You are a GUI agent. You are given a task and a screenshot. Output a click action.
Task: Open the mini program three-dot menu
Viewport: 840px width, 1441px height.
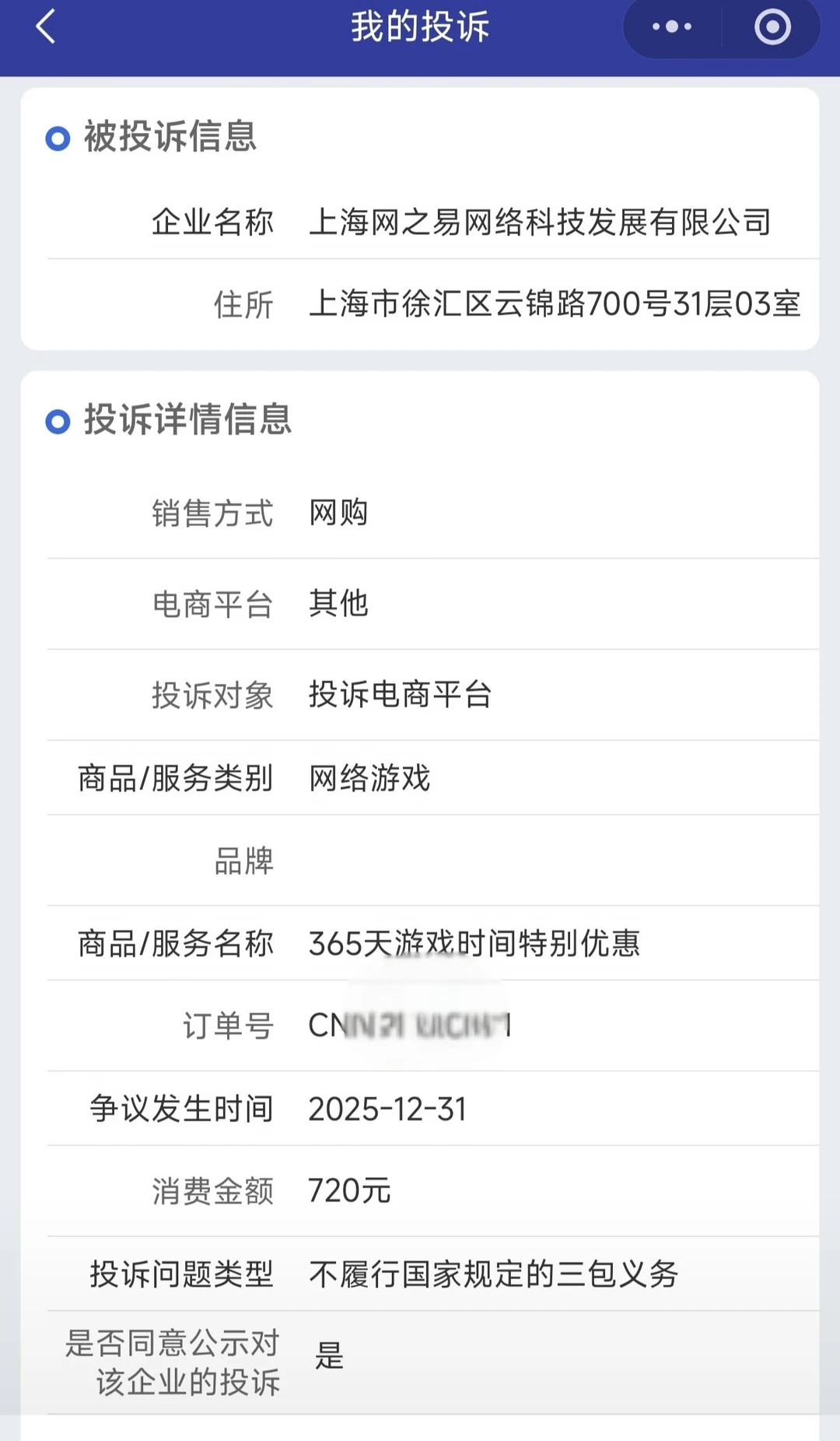pos(672,27)
